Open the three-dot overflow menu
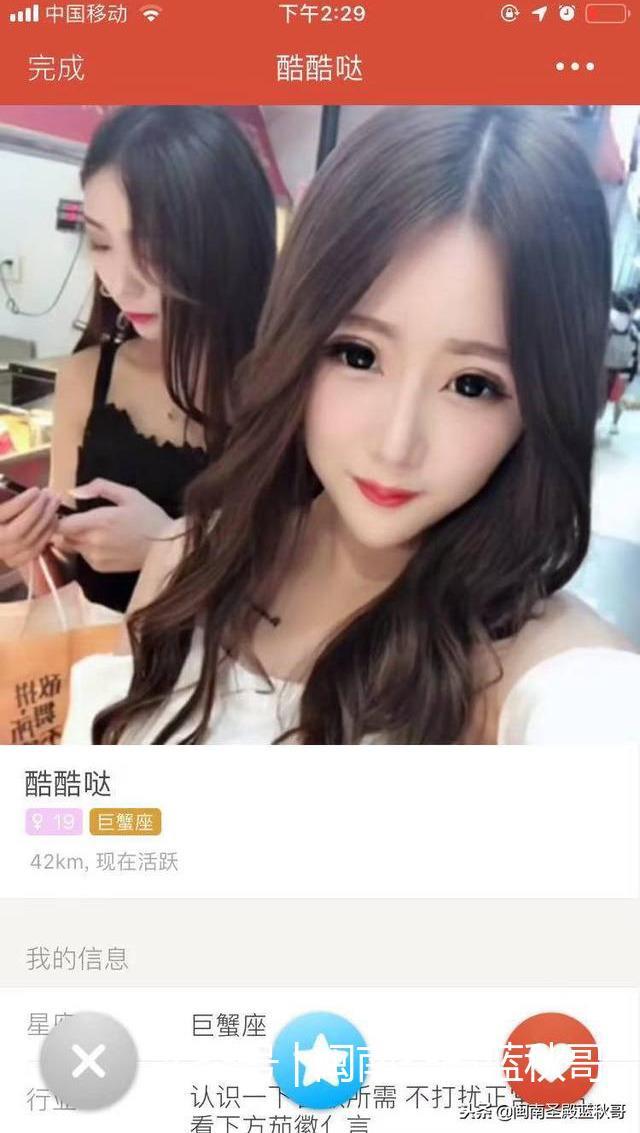The image size is (640, 1133). 575,67
